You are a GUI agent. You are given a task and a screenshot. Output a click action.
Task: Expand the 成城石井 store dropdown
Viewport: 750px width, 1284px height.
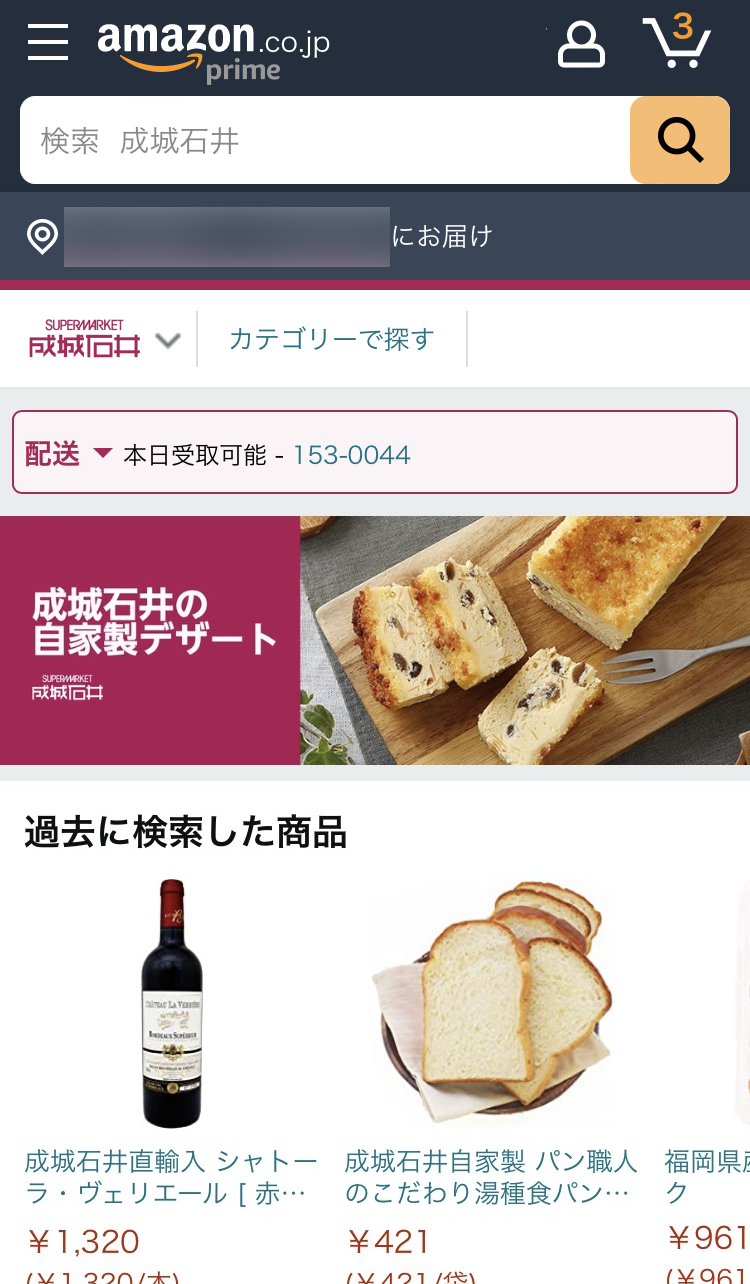click(104, 340)
